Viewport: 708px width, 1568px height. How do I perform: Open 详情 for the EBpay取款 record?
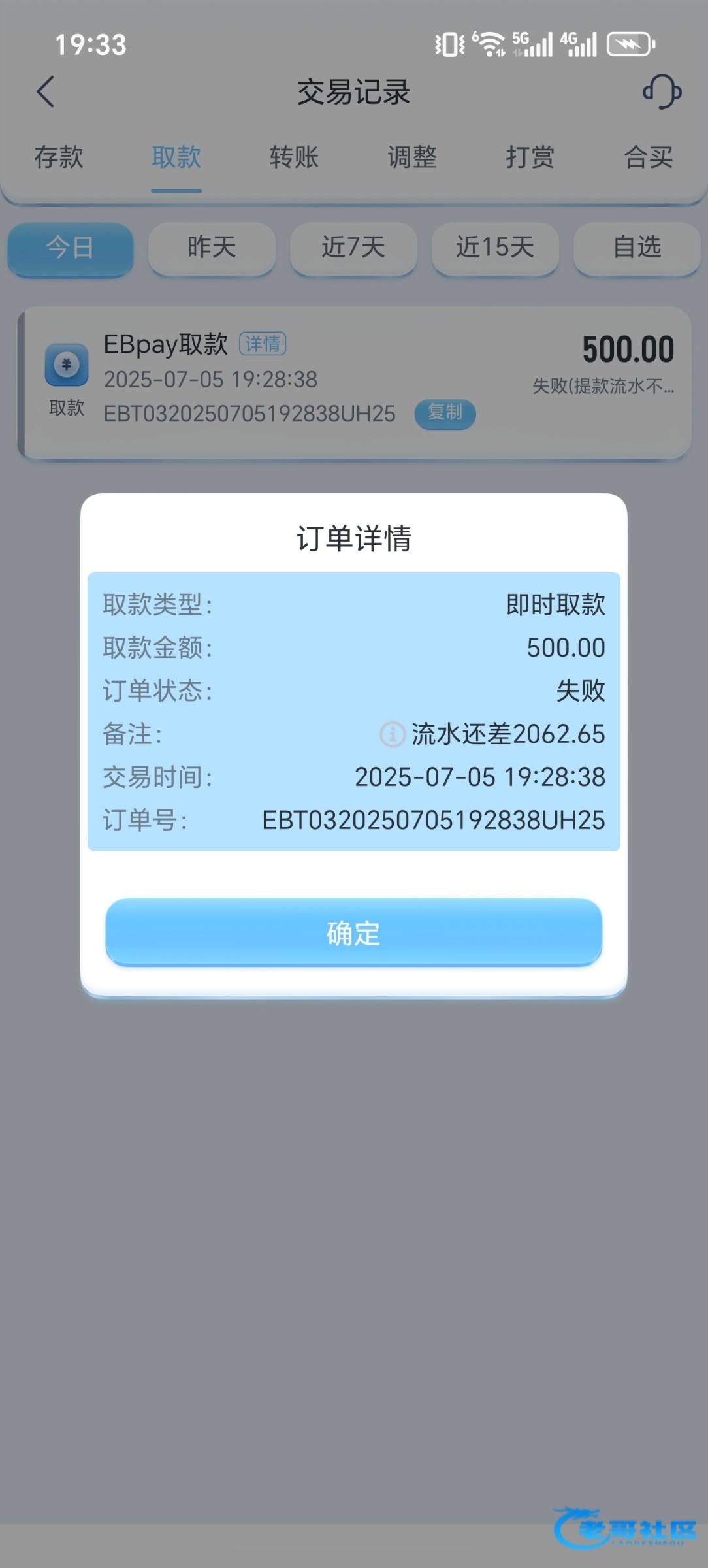tap(263, 344)
